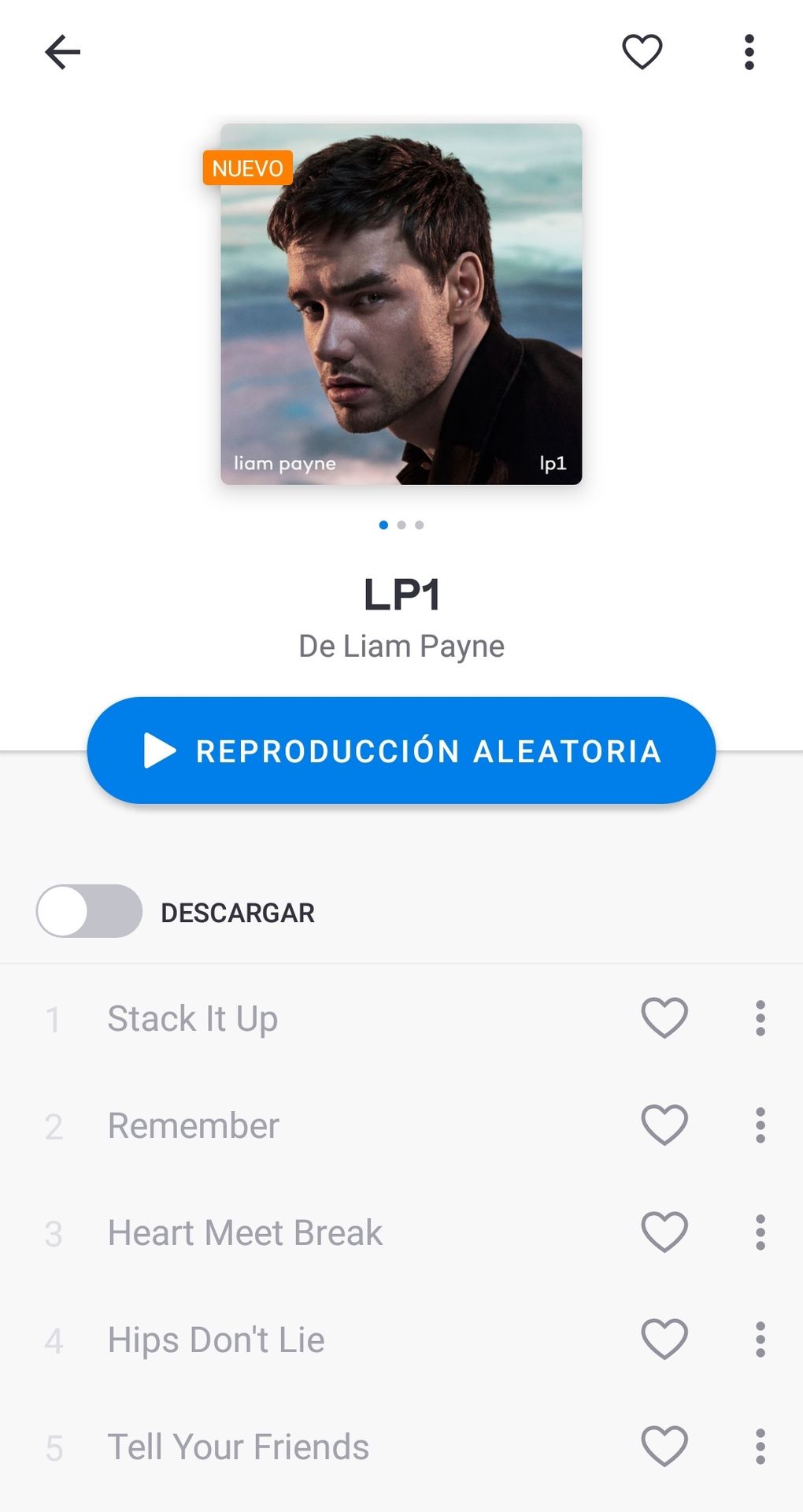Like the song Remember

664,1125
